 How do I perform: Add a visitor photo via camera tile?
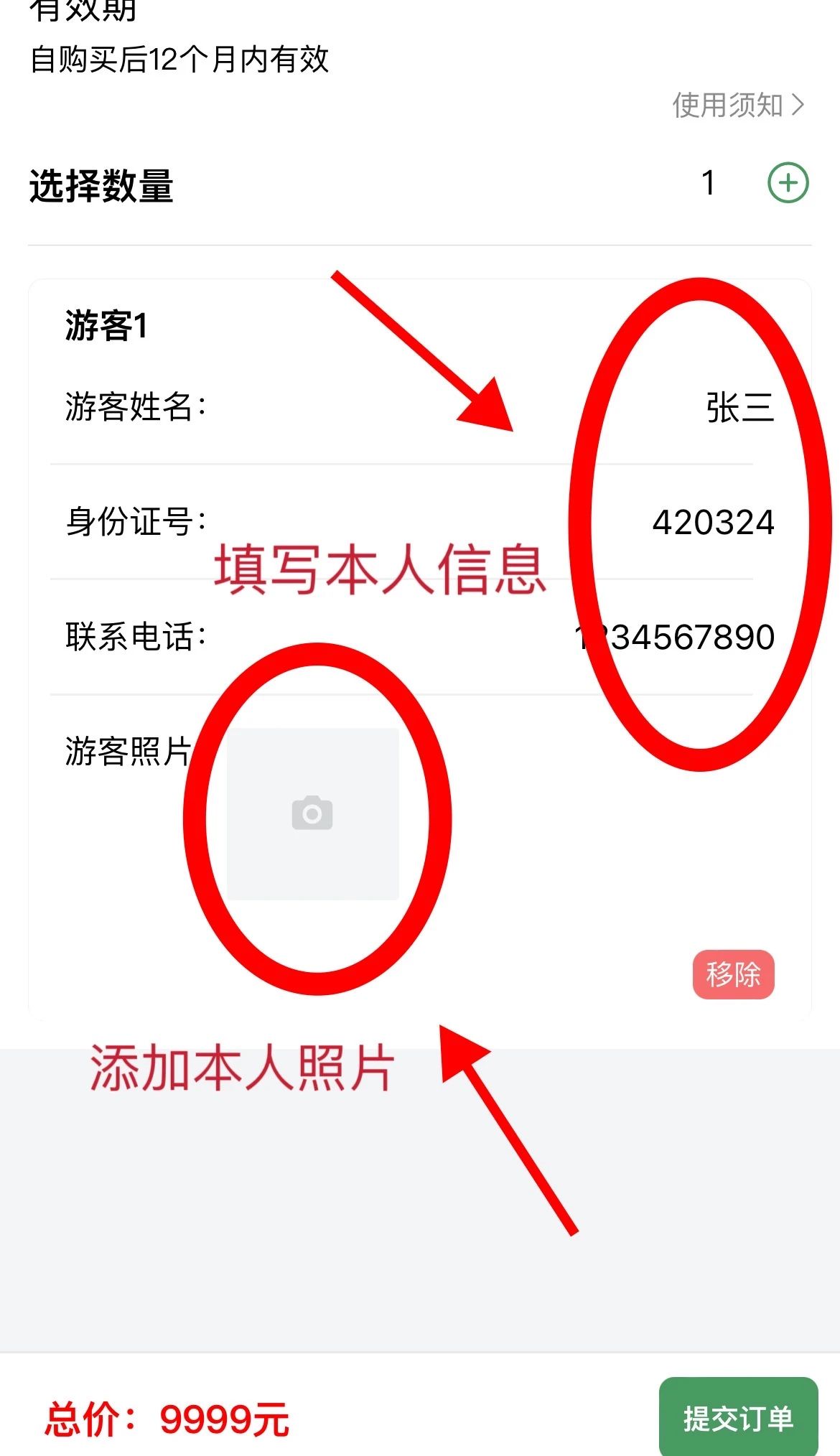coord(312,813)
